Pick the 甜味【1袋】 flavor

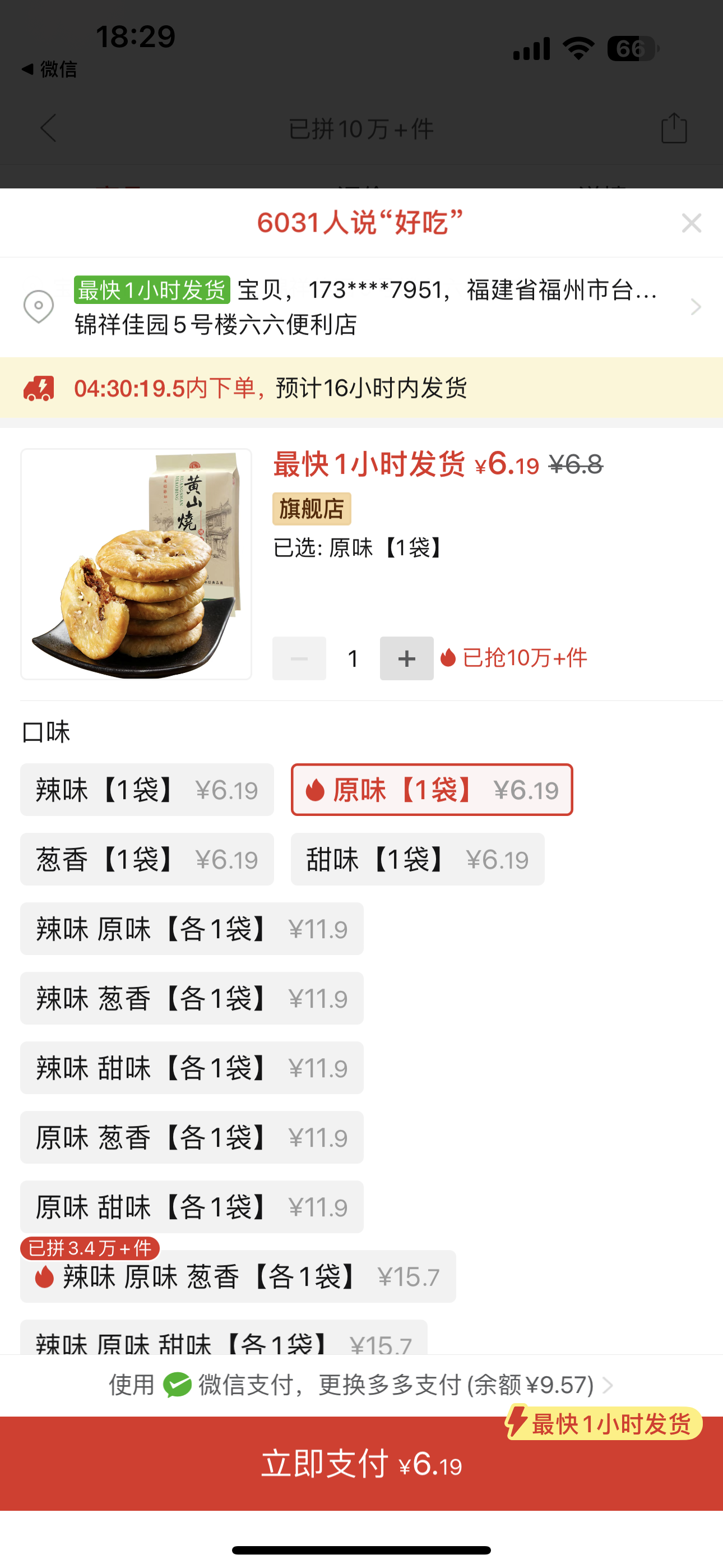[x=418, y=860]
